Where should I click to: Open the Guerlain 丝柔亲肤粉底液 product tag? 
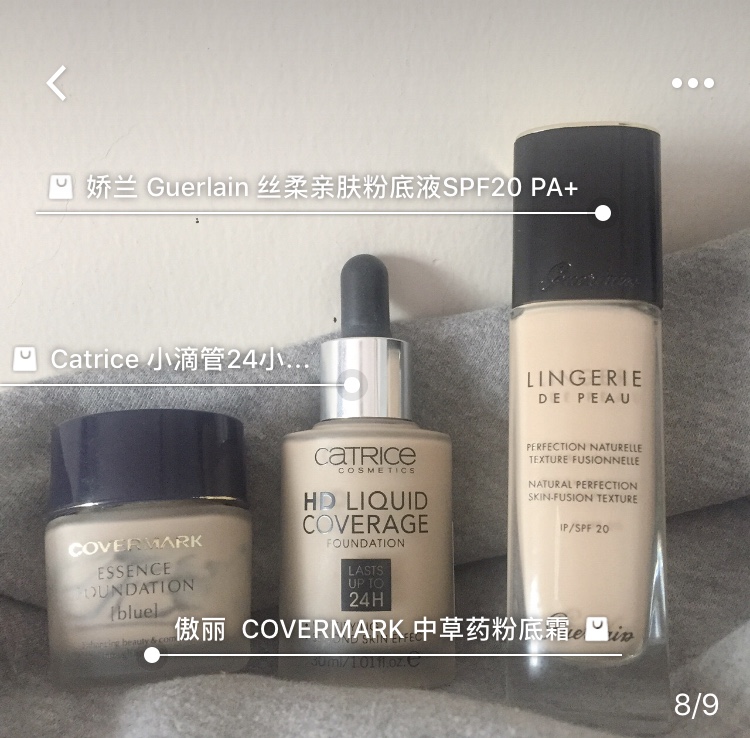pos(330,187)
